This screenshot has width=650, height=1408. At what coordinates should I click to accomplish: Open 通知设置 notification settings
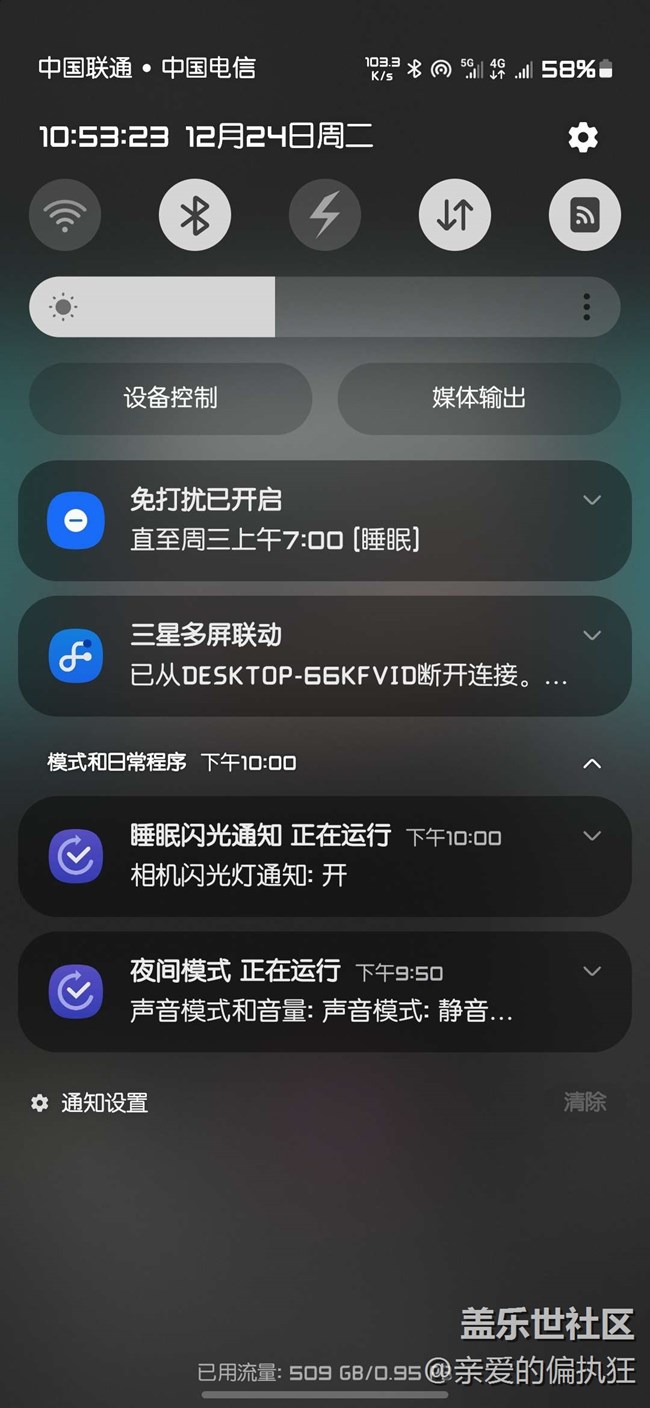click(90, 1103)
